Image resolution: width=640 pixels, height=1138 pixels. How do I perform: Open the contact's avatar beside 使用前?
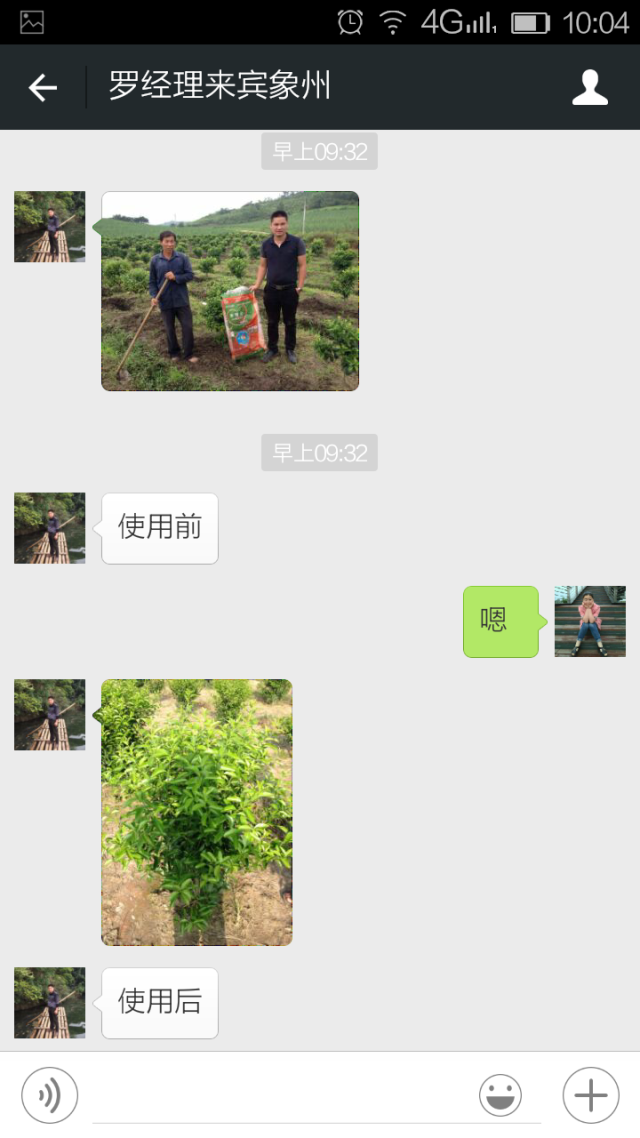point(50,528)
